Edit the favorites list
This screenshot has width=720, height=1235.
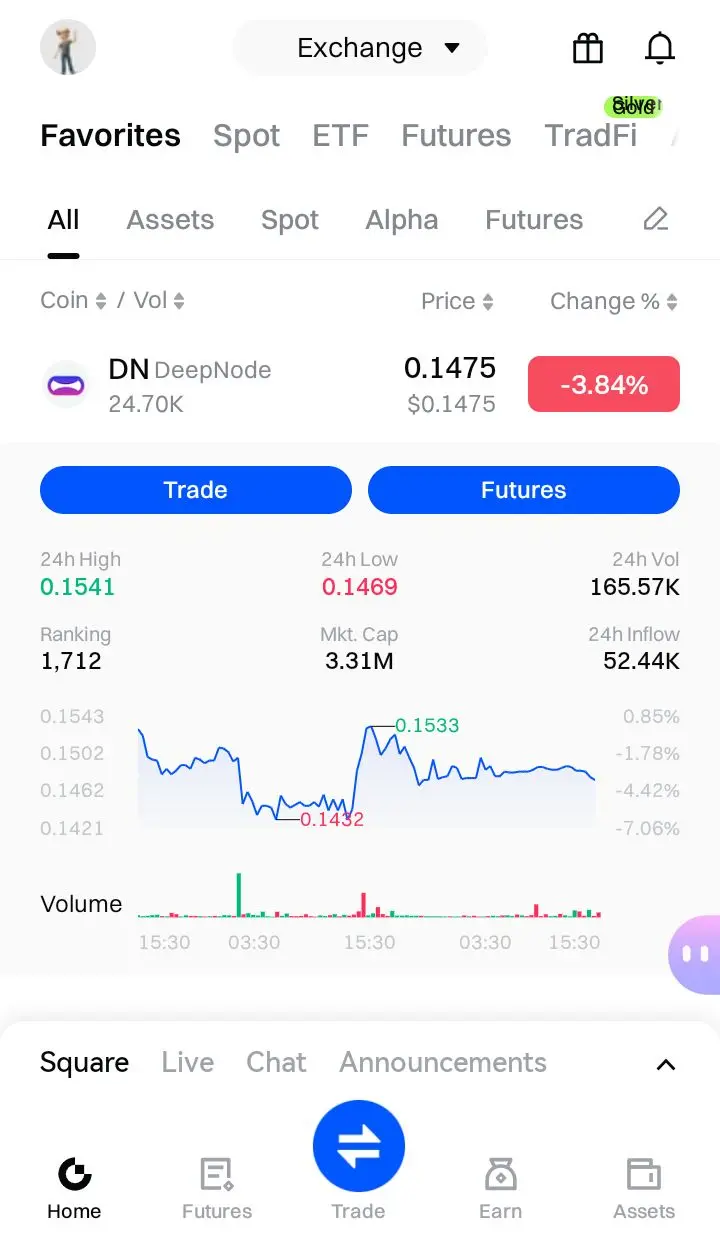(656, 219)
